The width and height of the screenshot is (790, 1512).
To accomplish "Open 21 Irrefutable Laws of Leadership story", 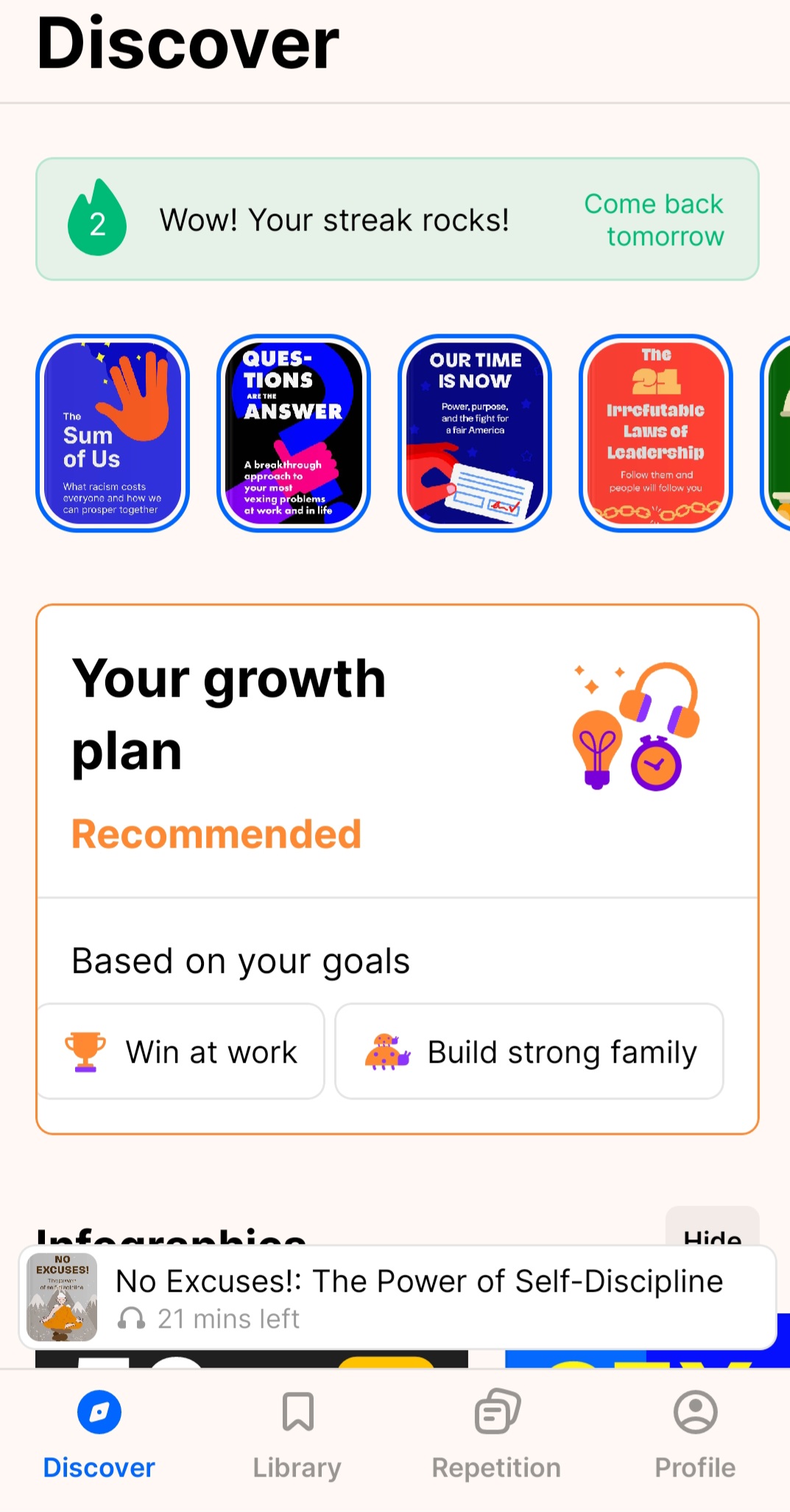I will coord(655,433).
